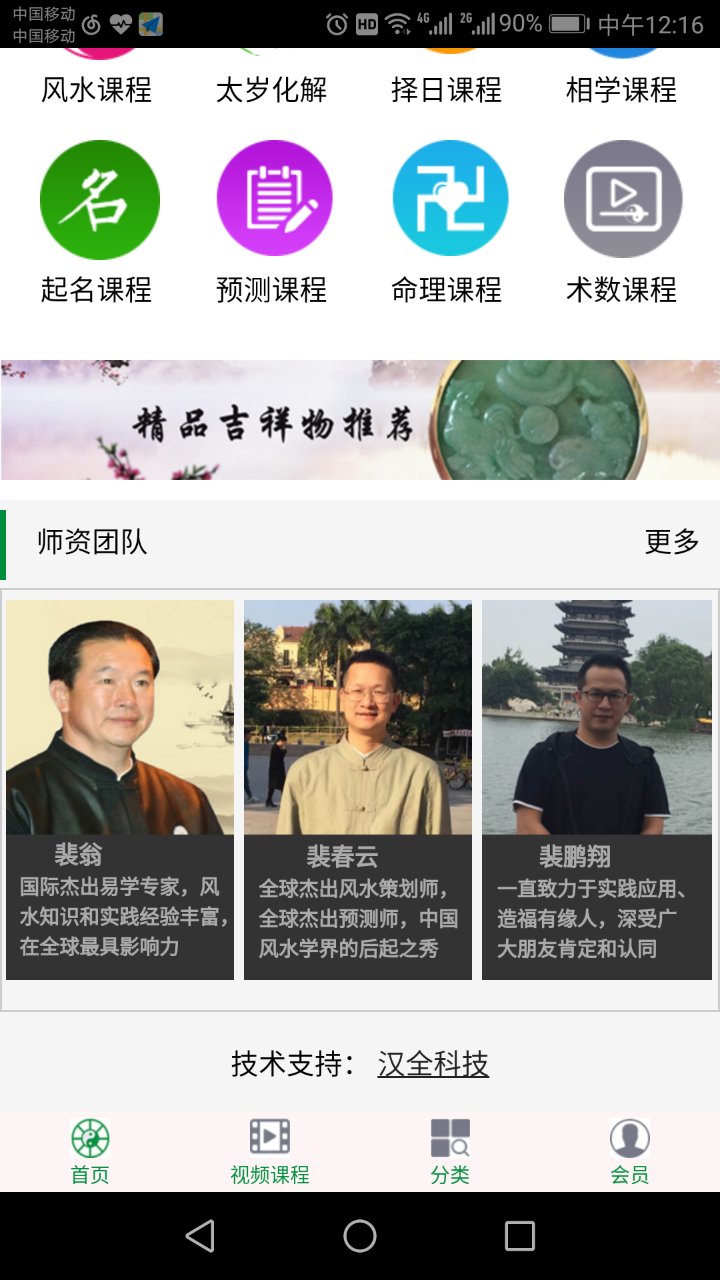Go to the 首页 home tab
The image size is (720, 1280).
[x=90, y=1152]
